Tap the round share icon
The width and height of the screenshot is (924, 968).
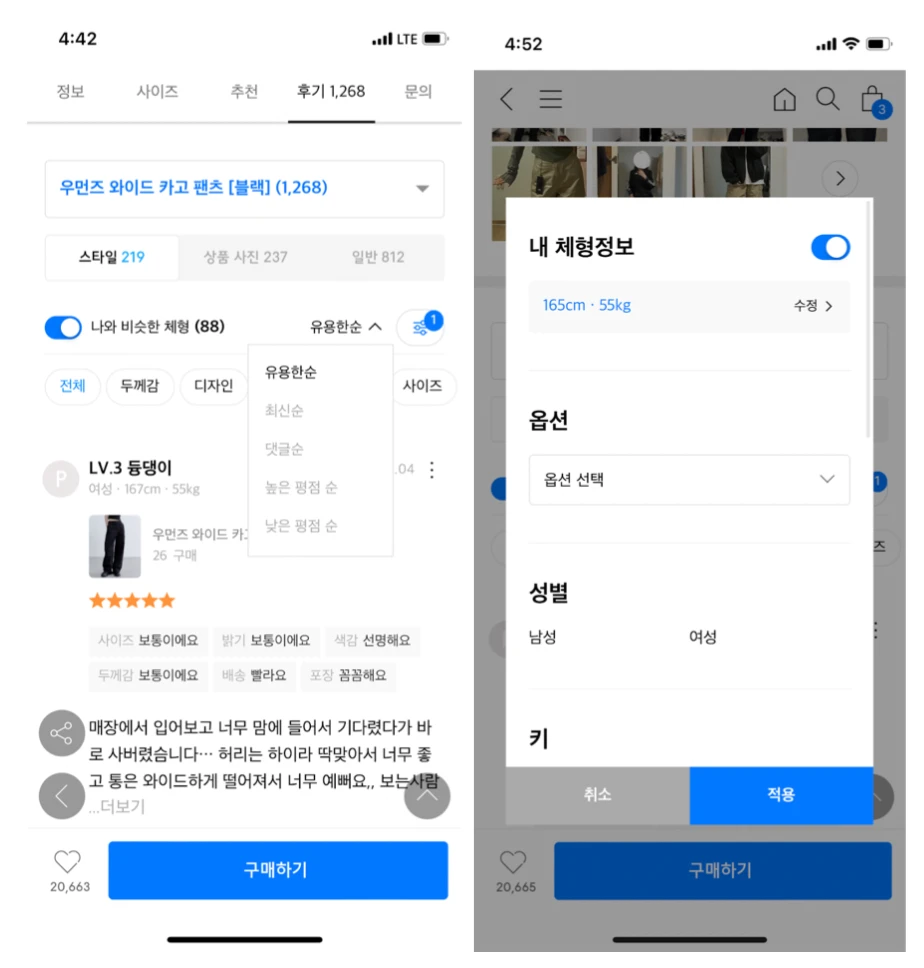[62, 734]
